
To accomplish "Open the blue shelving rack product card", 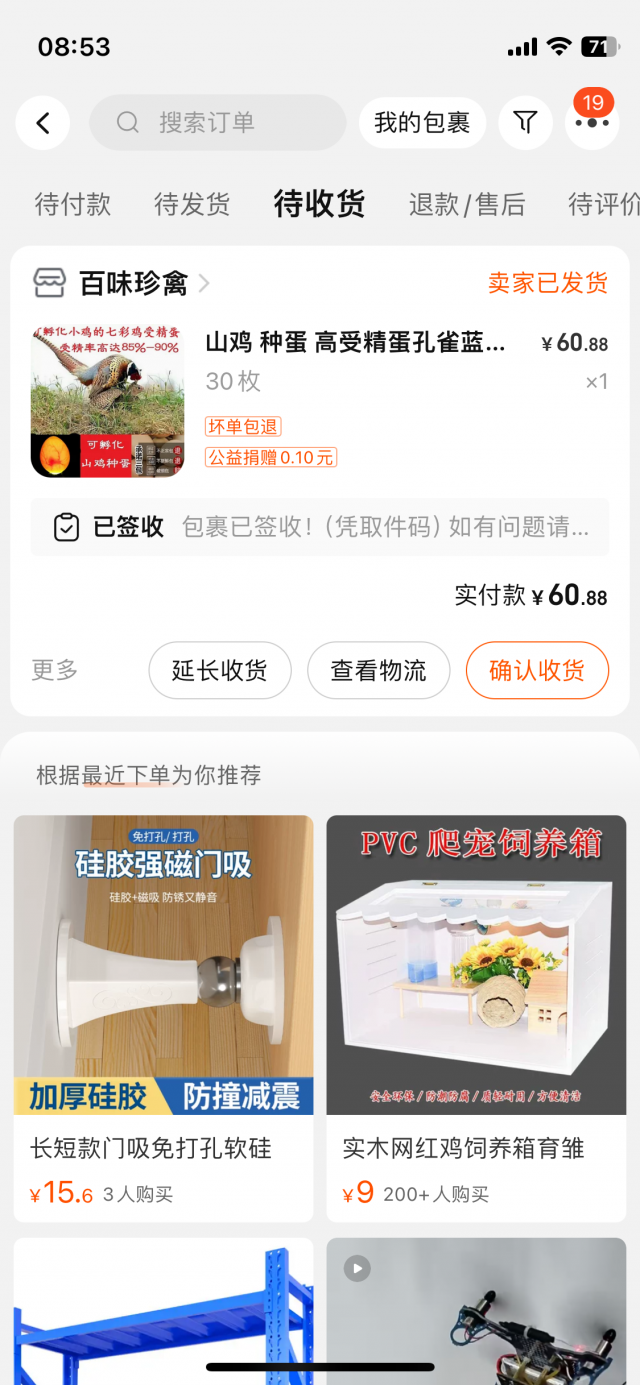I will coord(163,1310).
